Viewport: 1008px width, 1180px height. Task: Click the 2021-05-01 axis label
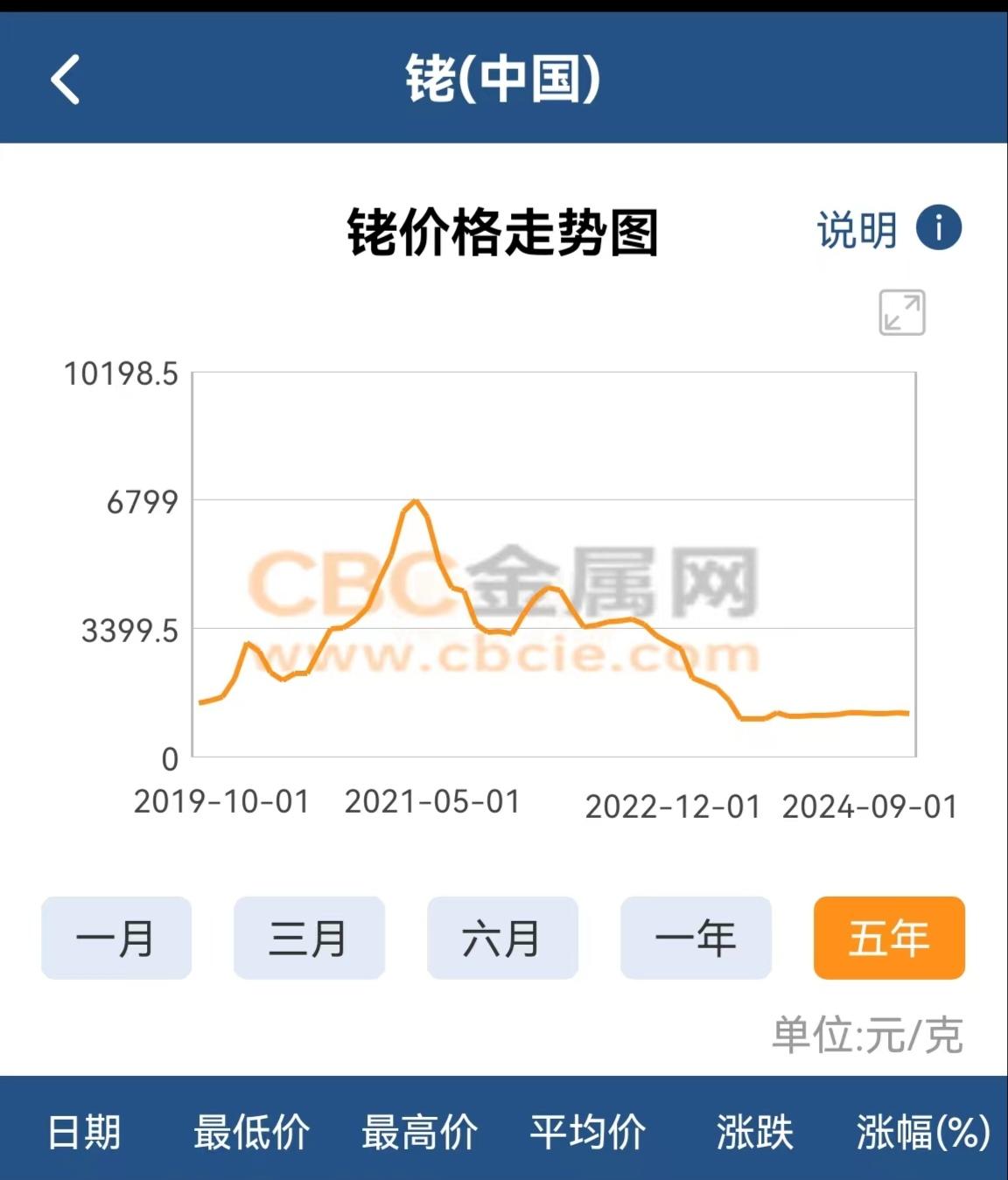[x=433, y=801]
